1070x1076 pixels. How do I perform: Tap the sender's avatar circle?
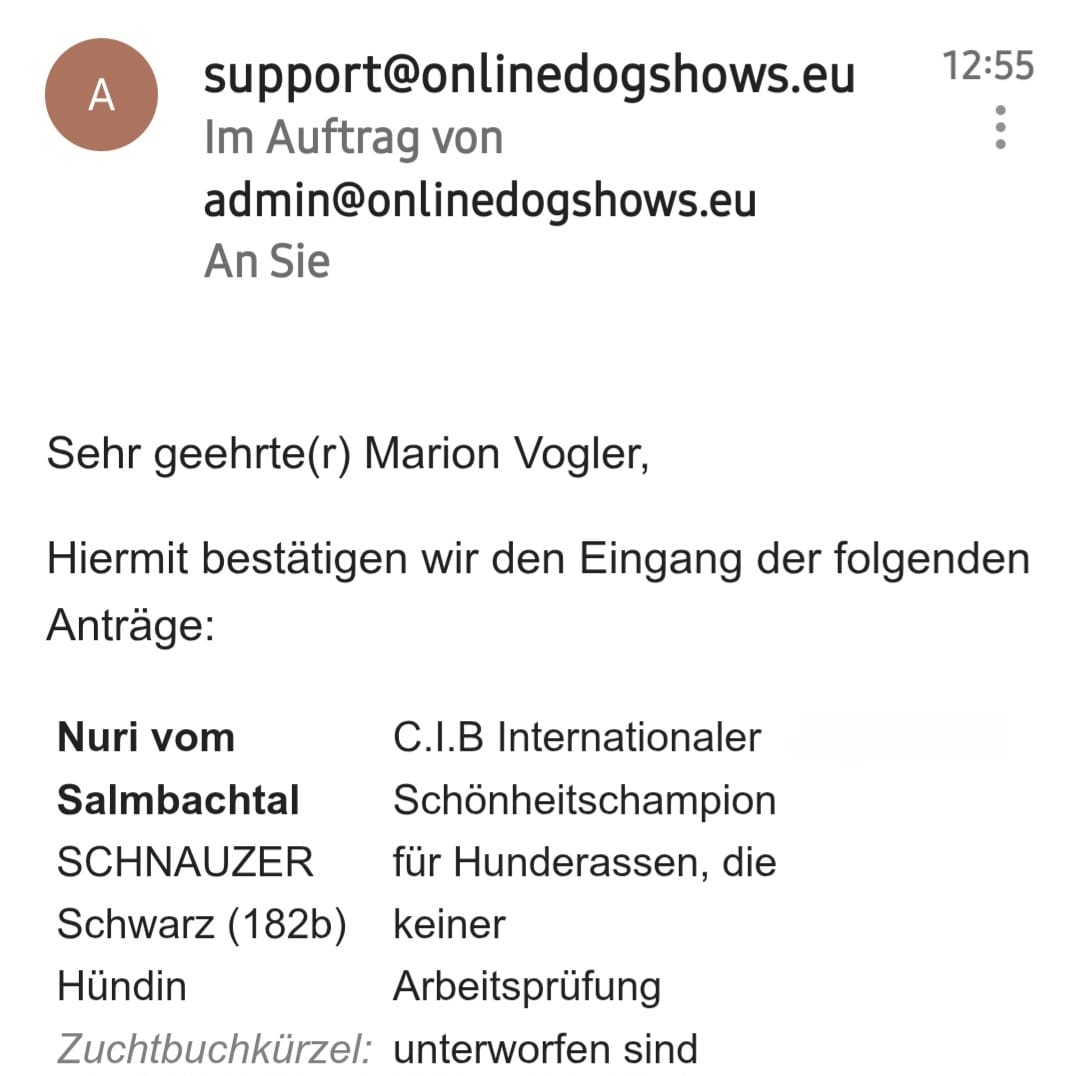coord(101,95)
